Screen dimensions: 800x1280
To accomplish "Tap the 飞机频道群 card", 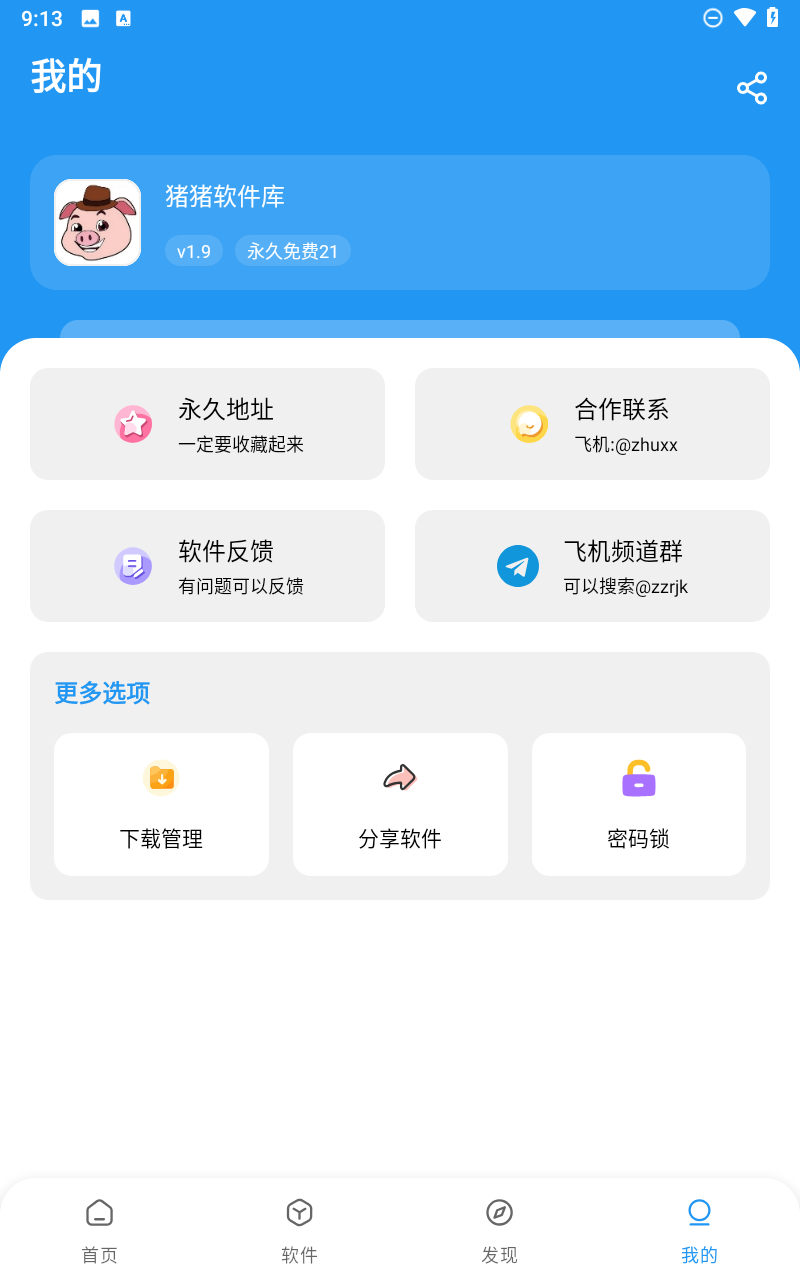I will (x=591, y=566).
